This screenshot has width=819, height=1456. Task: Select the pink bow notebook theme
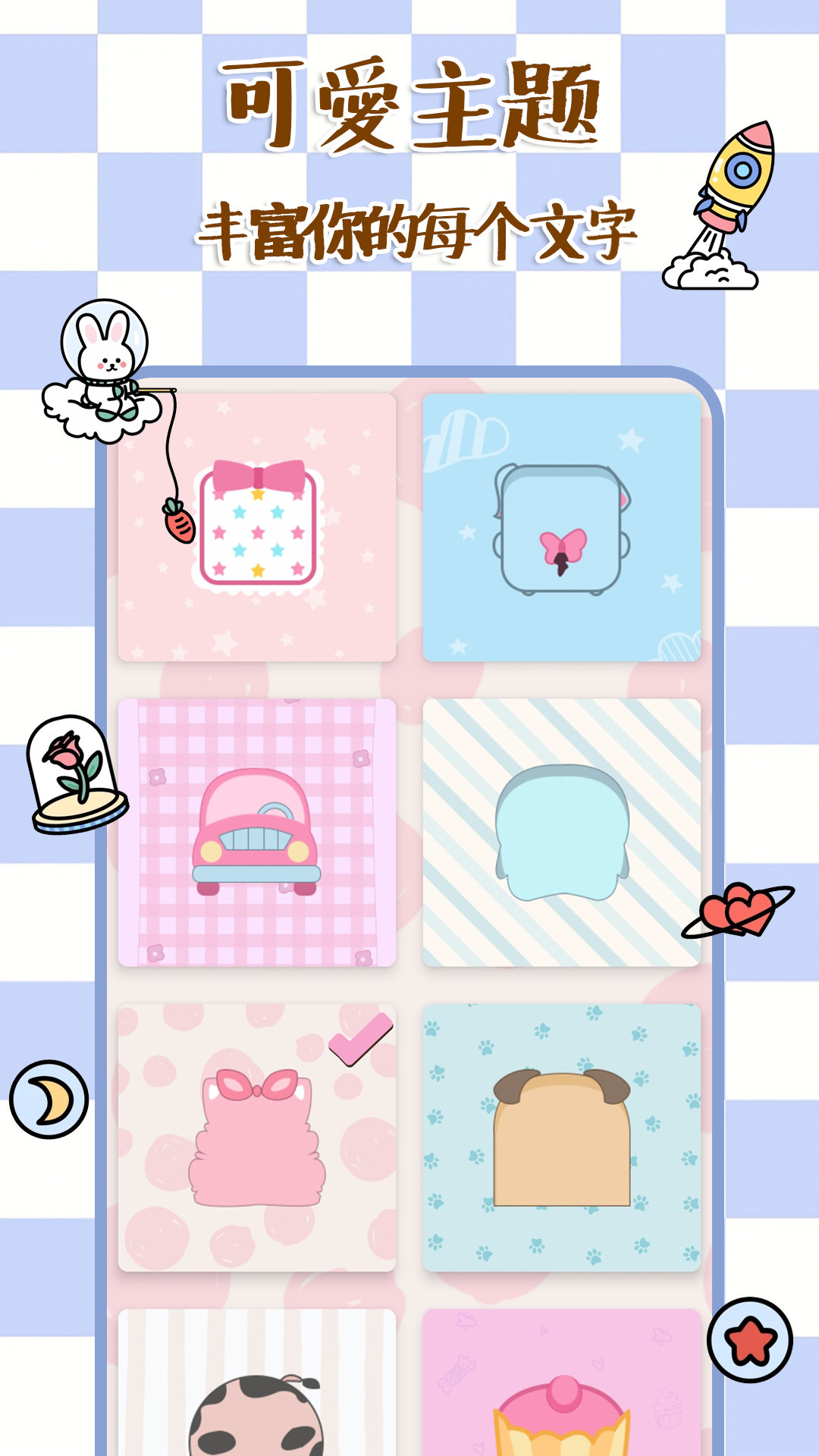click(x=259, y=526)
